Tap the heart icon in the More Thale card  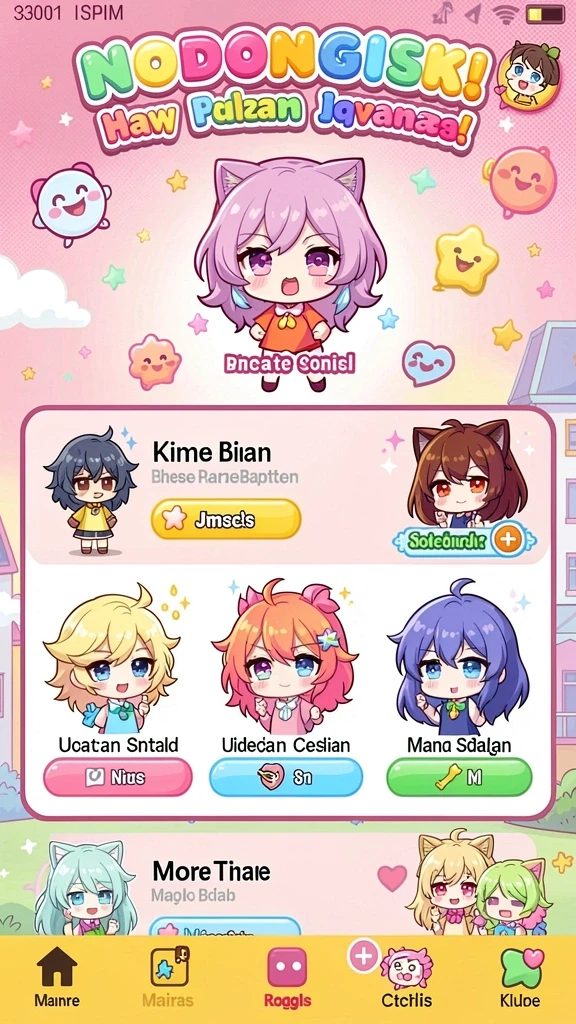(x=392, y=878)
